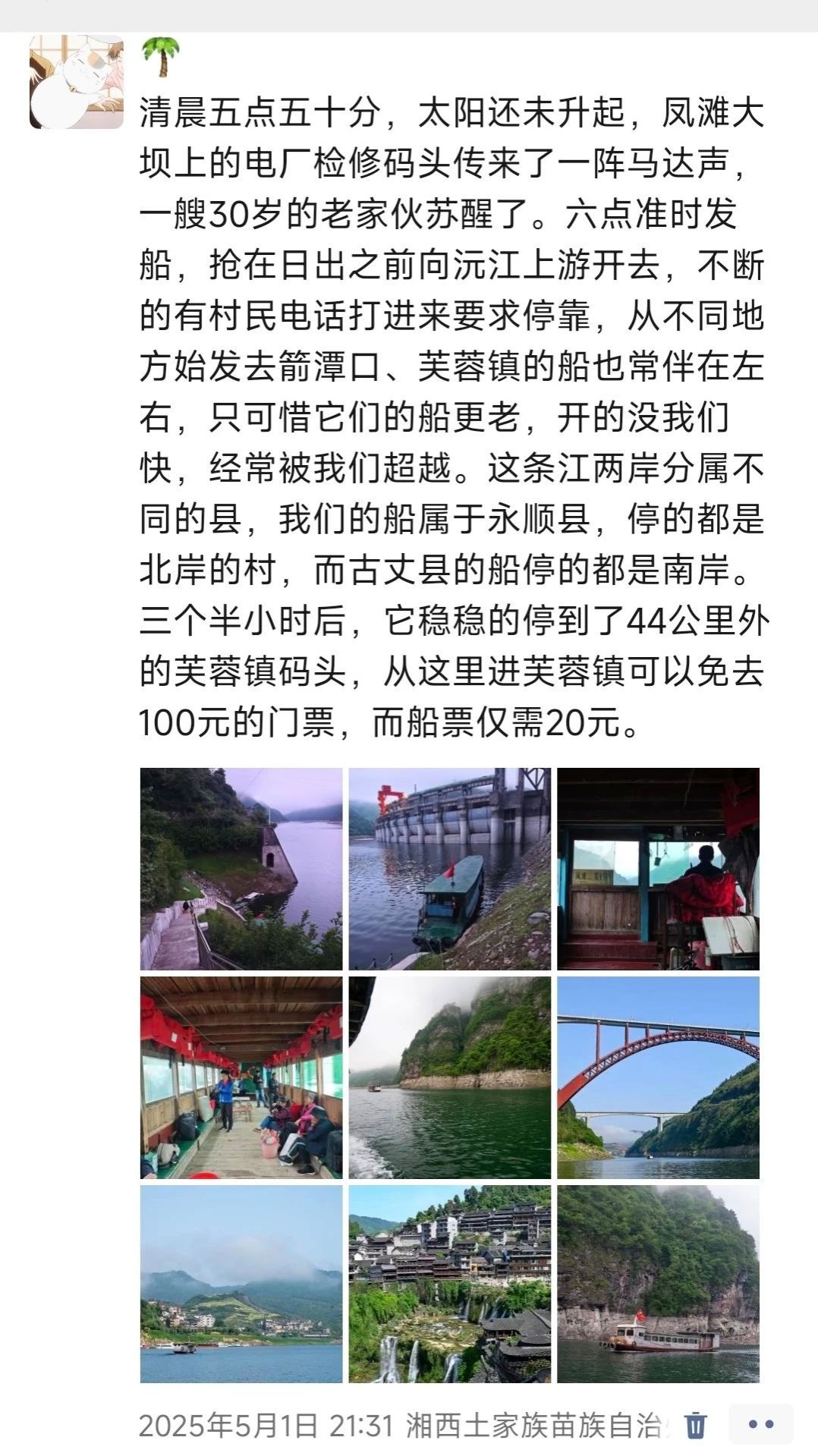818x1456 pixels.
Task: Open the poster's cat profile avatar
Action: click(x=76, y=82)
